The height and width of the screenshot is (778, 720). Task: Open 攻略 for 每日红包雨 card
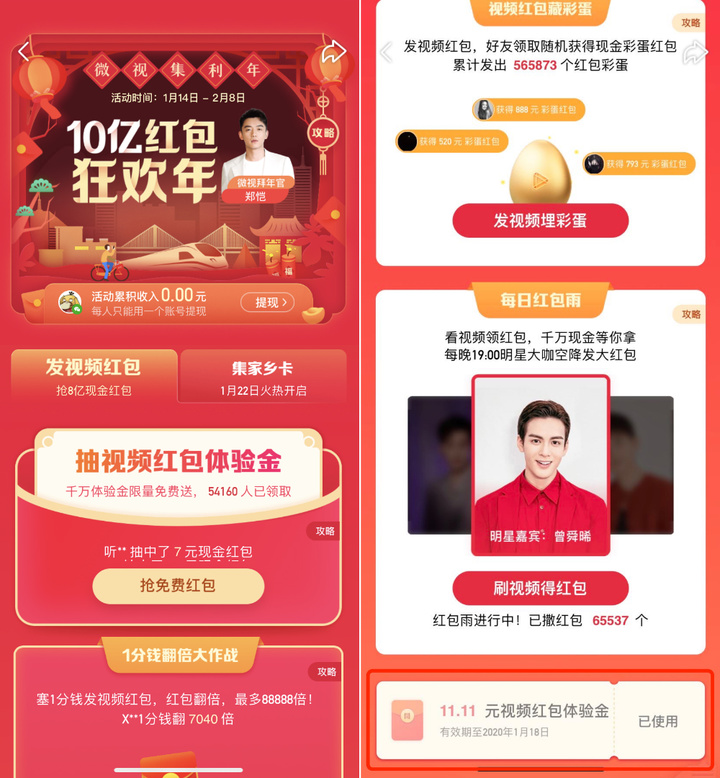690,314
